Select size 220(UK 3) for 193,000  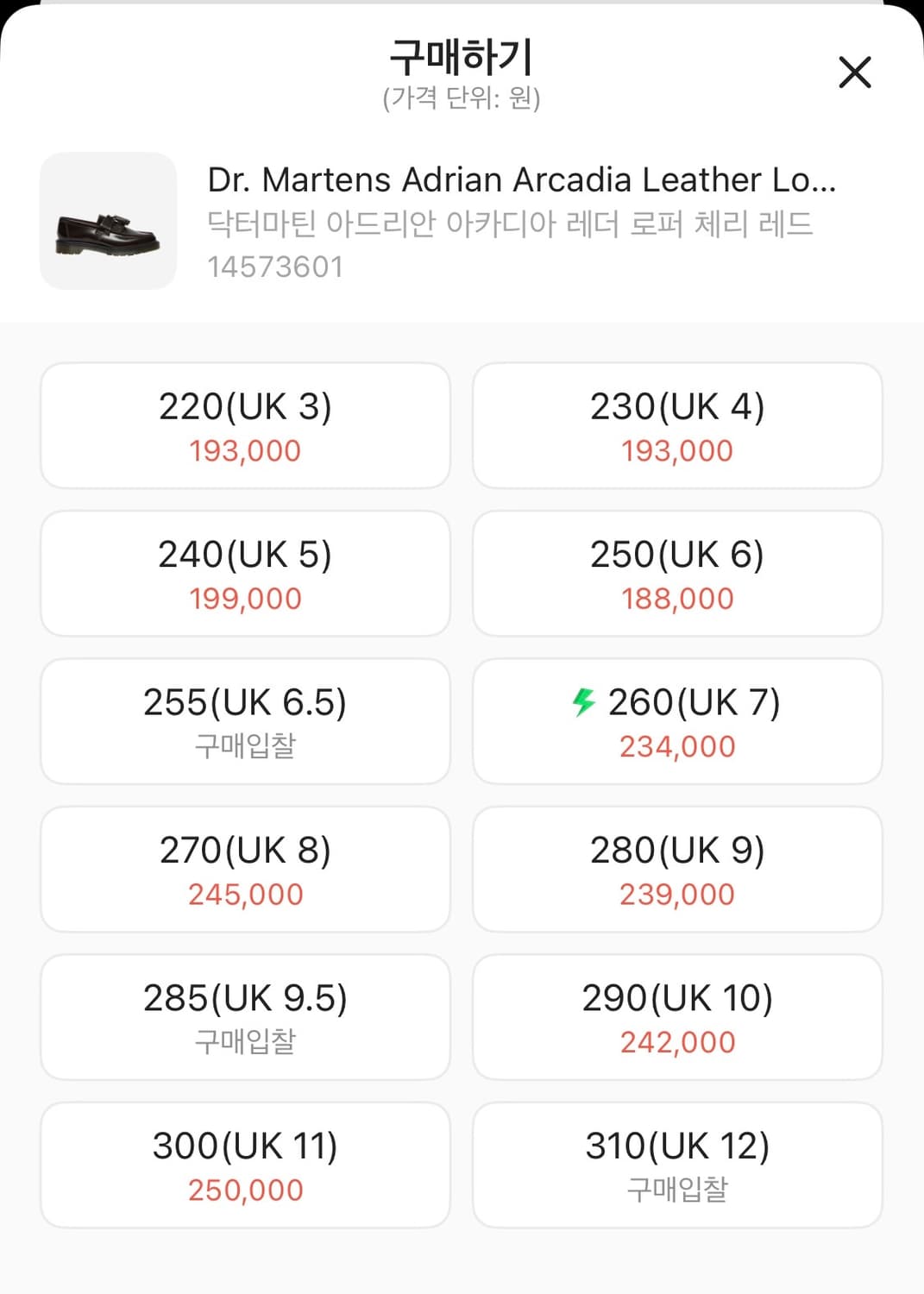click(244, 425)
